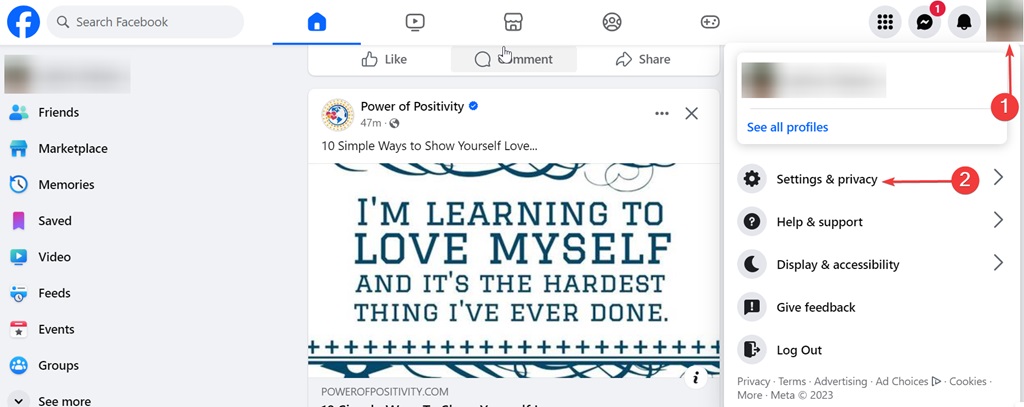Switch to the Video tab
The image size is (1024, 407).
415,22
